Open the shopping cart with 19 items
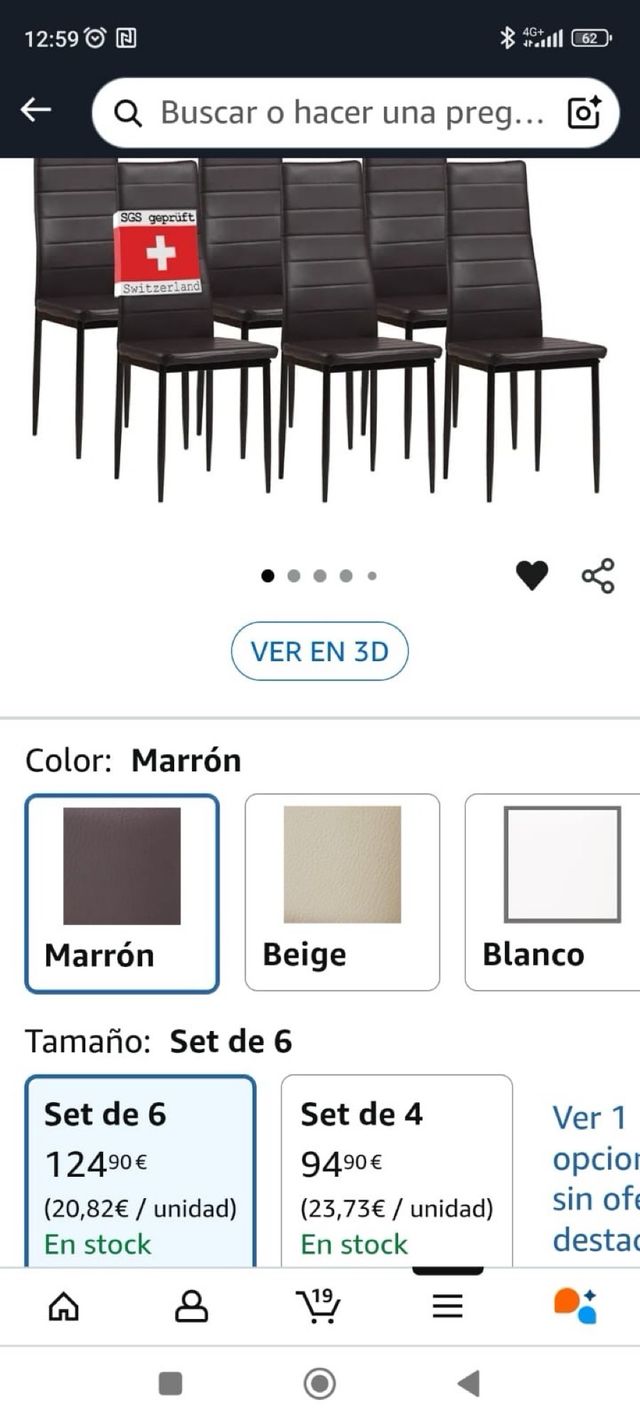The height and width of the screenshot is (1422, 640). pos(319,1305)
